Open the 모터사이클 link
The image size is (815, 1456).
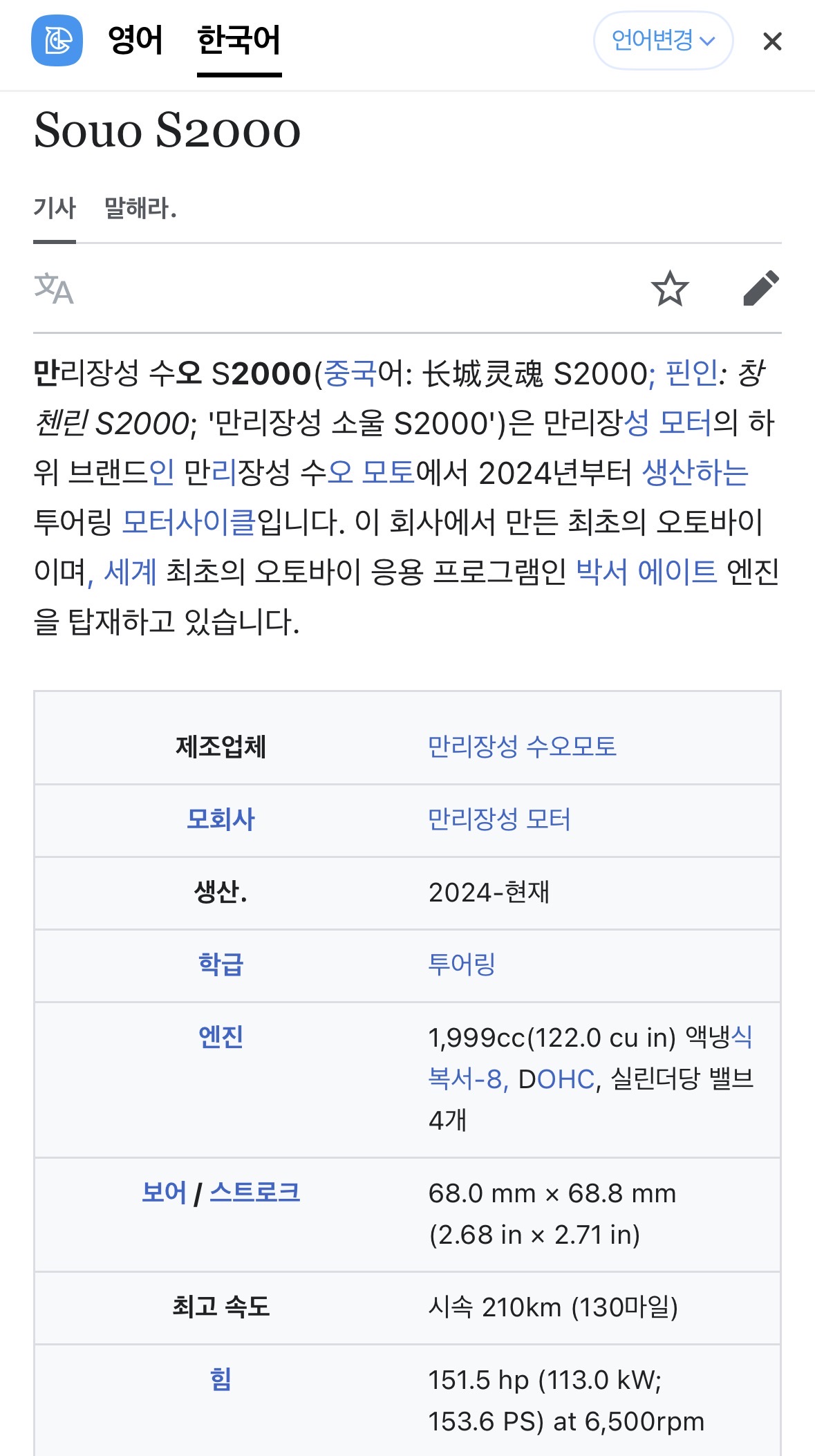[189, 523]
